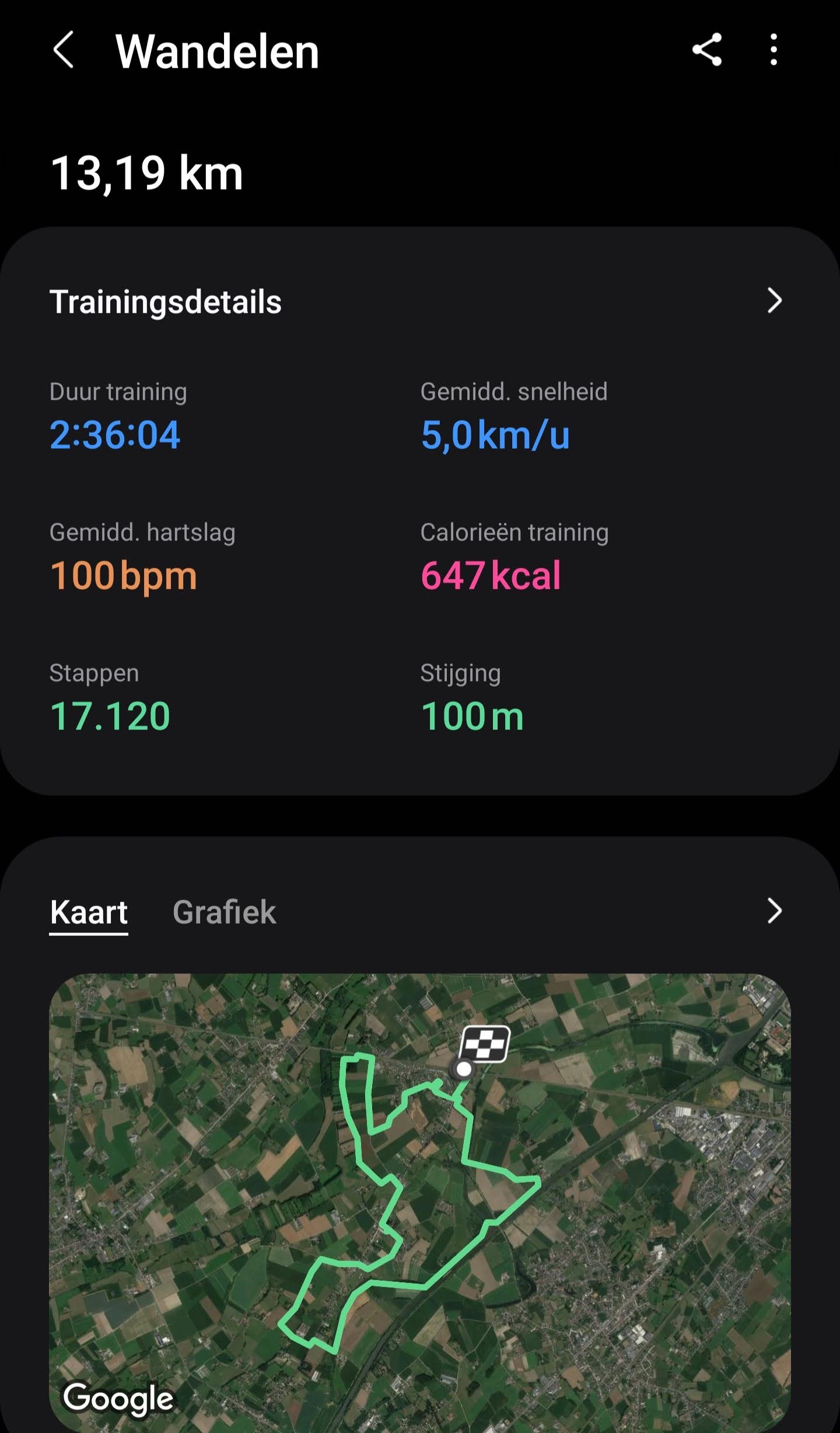The image size is (840, 1433).
Task: Switch to the Grafiek tab
Action: pyautogui.click(x=224, y=912)
